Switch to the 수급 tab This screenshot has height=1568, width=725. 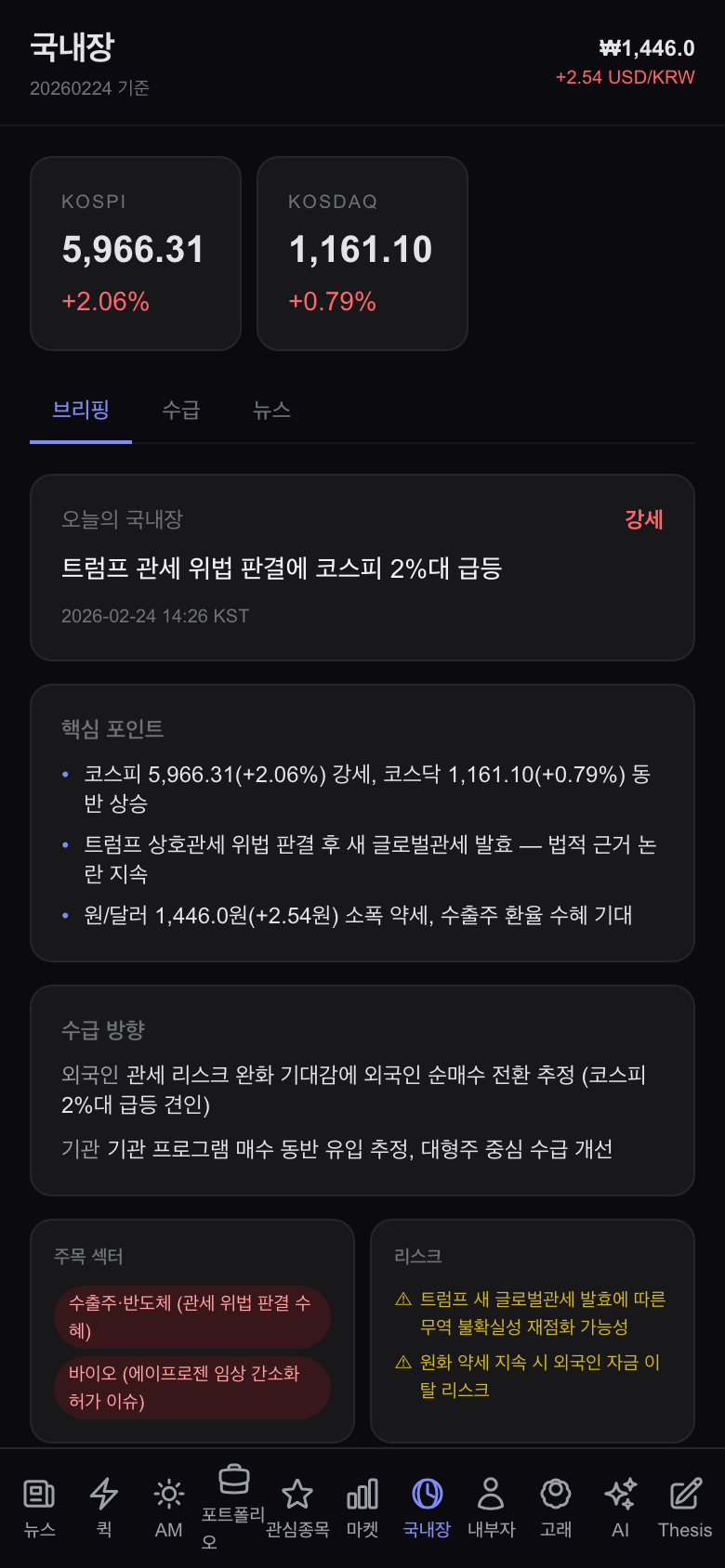[180, 410]
